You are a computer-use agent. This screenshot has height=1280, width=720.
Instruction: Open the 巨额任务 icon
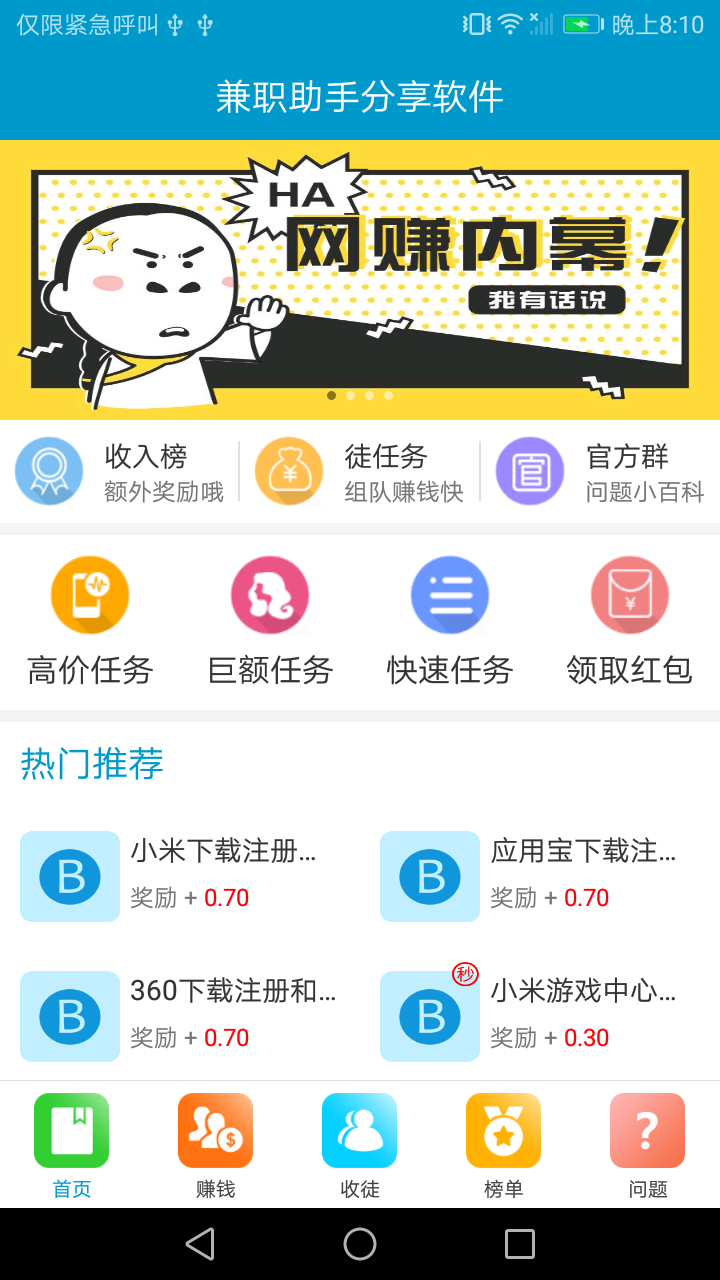(x=270, y=594)
